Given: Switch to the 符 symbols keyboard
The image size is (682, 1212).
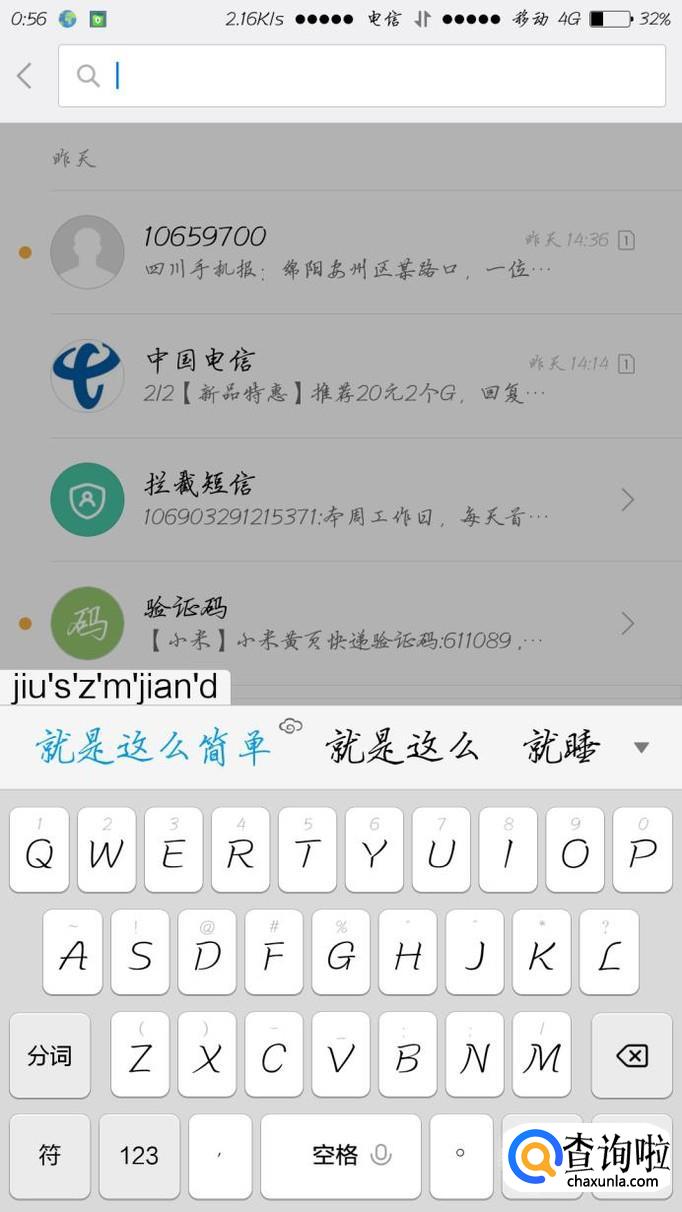Looking at the screenshot, I should tap(49, 1156).
